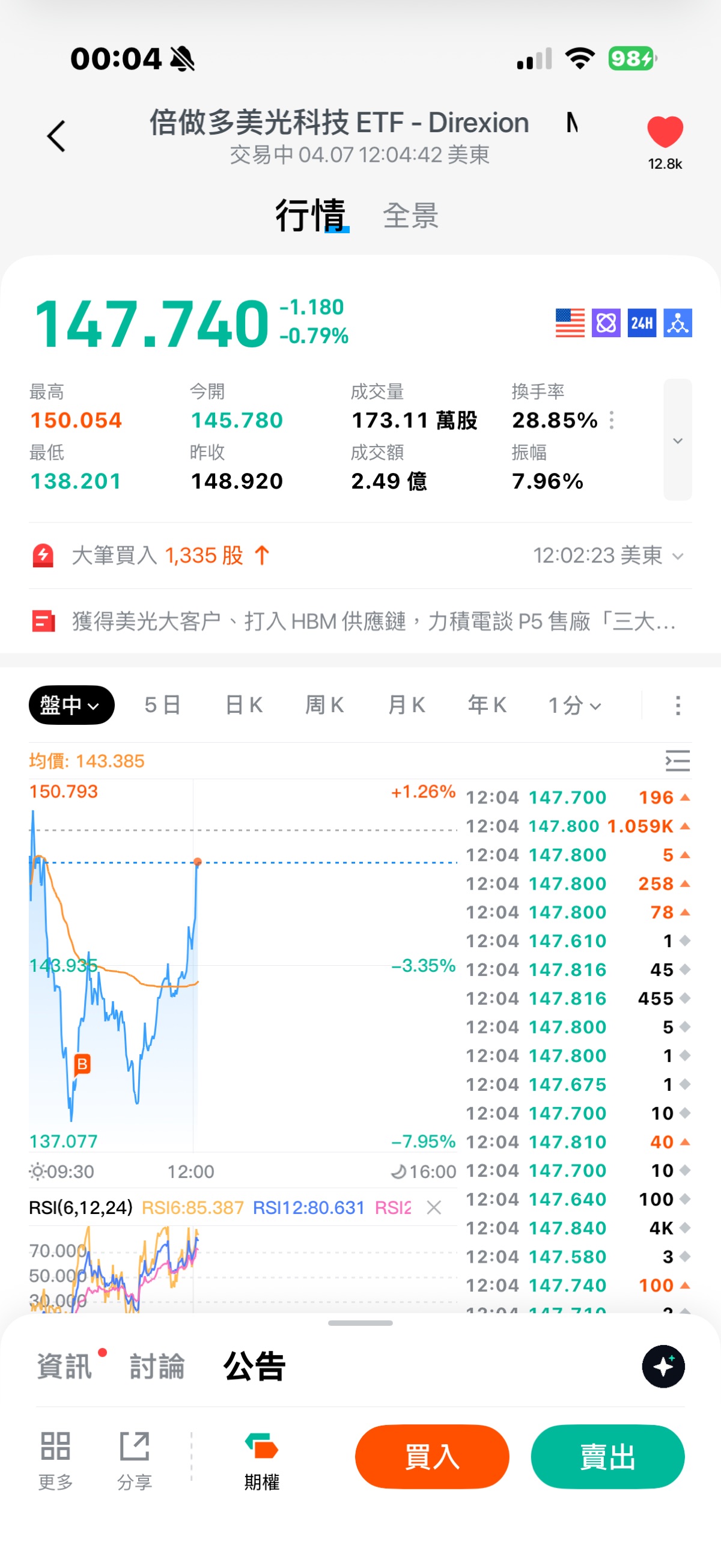
Task: Go back using the top-left arrow
Action: point(56,136)
